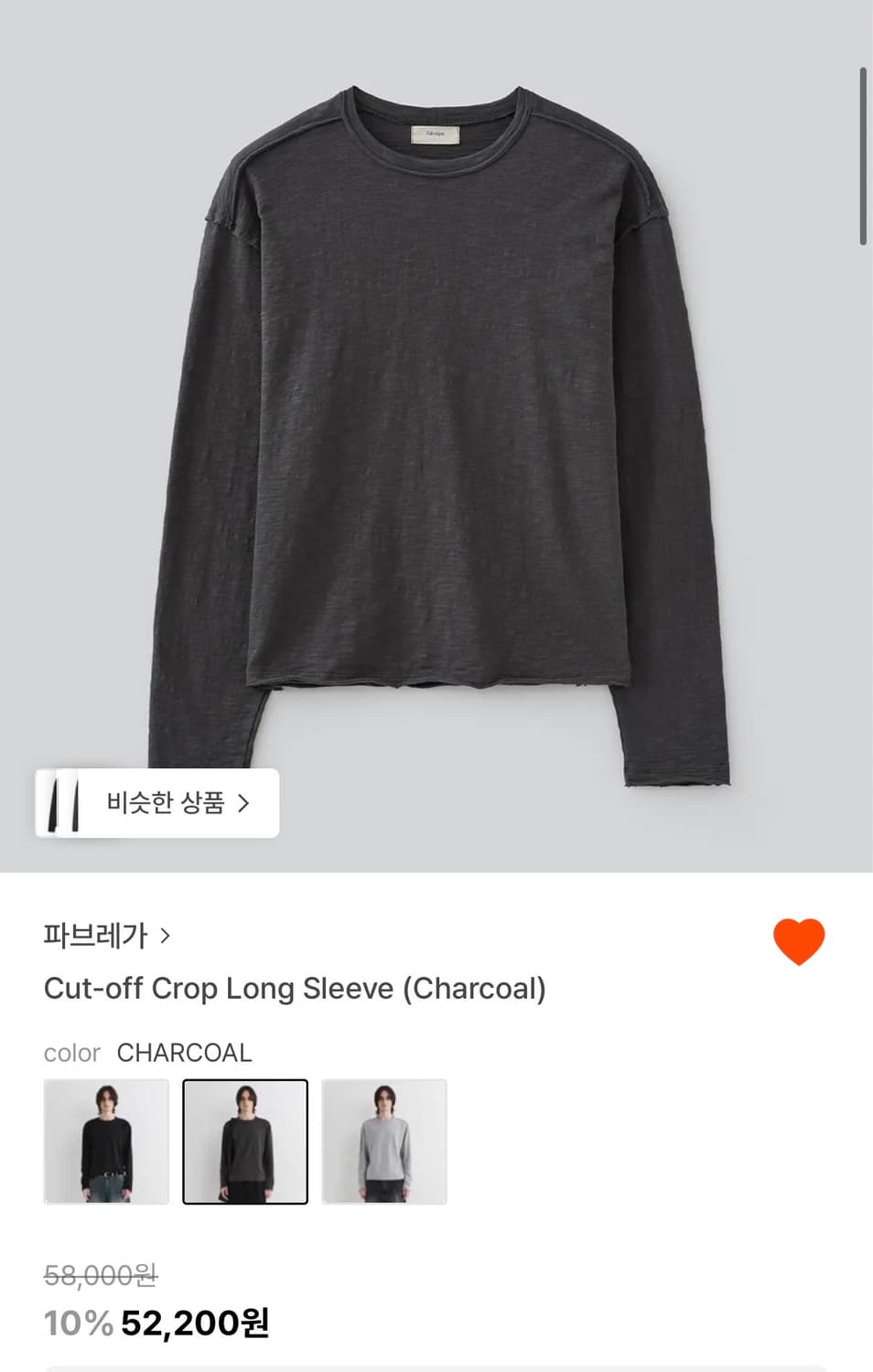Image resolution: width=873 pixels, height=1372 pixels.
Task: Tap the small product preview inside similar products chip
Action: coord(62,801)
